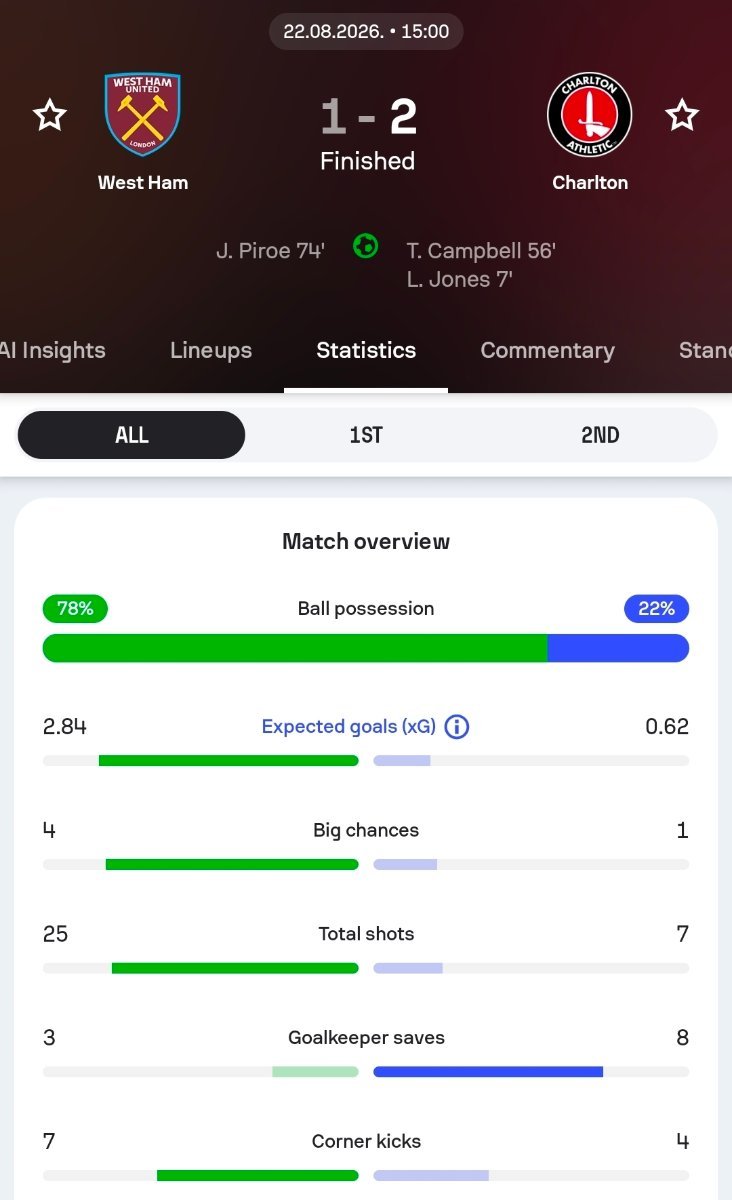
Task: Open the Charlton team crest
Action: pyautogui.click(x=590, y=114)
